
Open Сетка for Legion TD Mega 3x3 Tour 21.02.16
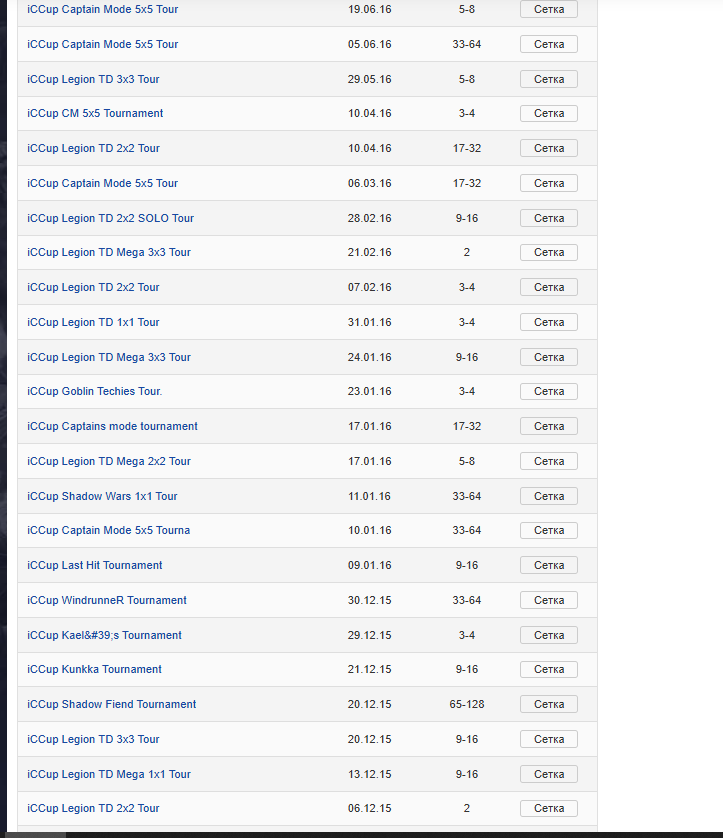click(548, 252)
